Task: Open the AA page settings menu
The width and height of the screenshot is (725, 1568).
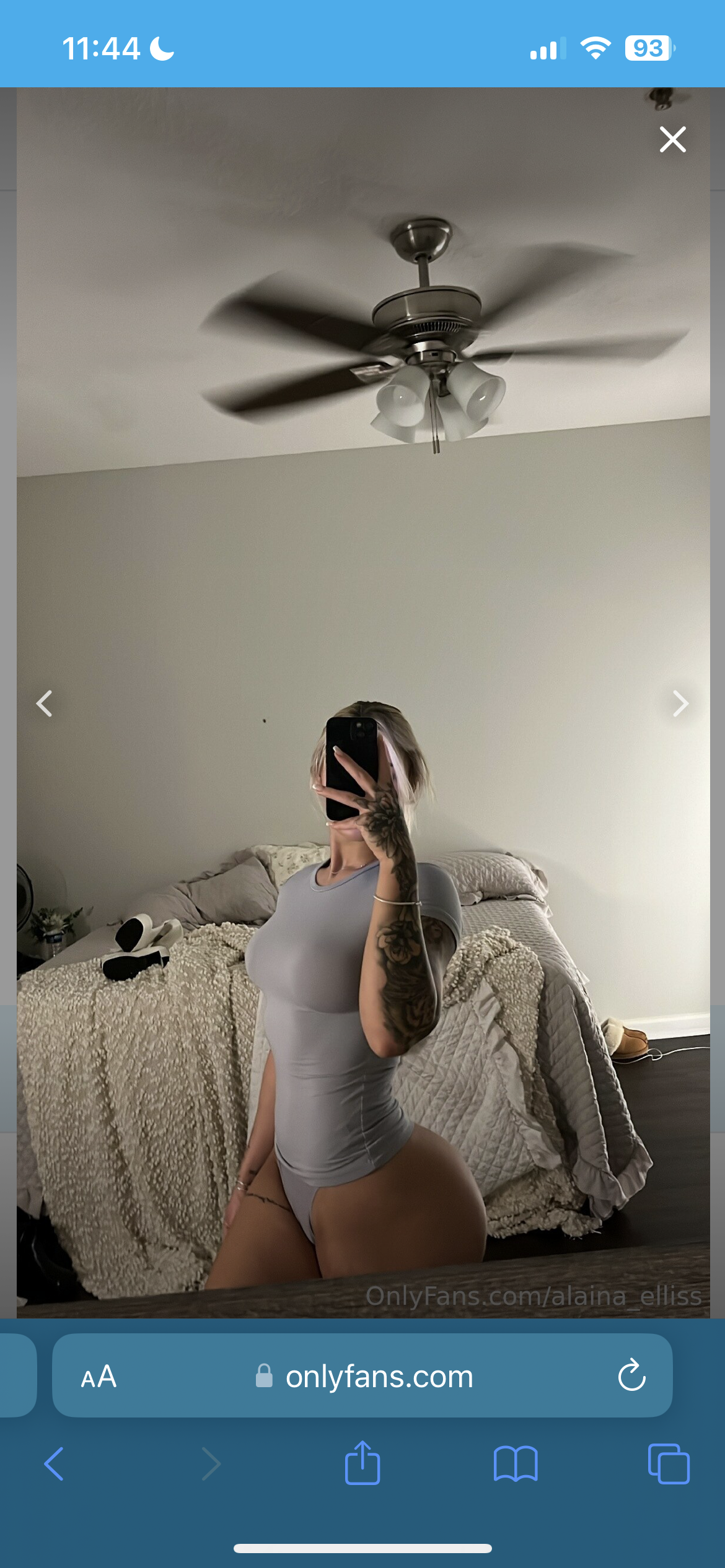Action: (x=99, y=1377)
